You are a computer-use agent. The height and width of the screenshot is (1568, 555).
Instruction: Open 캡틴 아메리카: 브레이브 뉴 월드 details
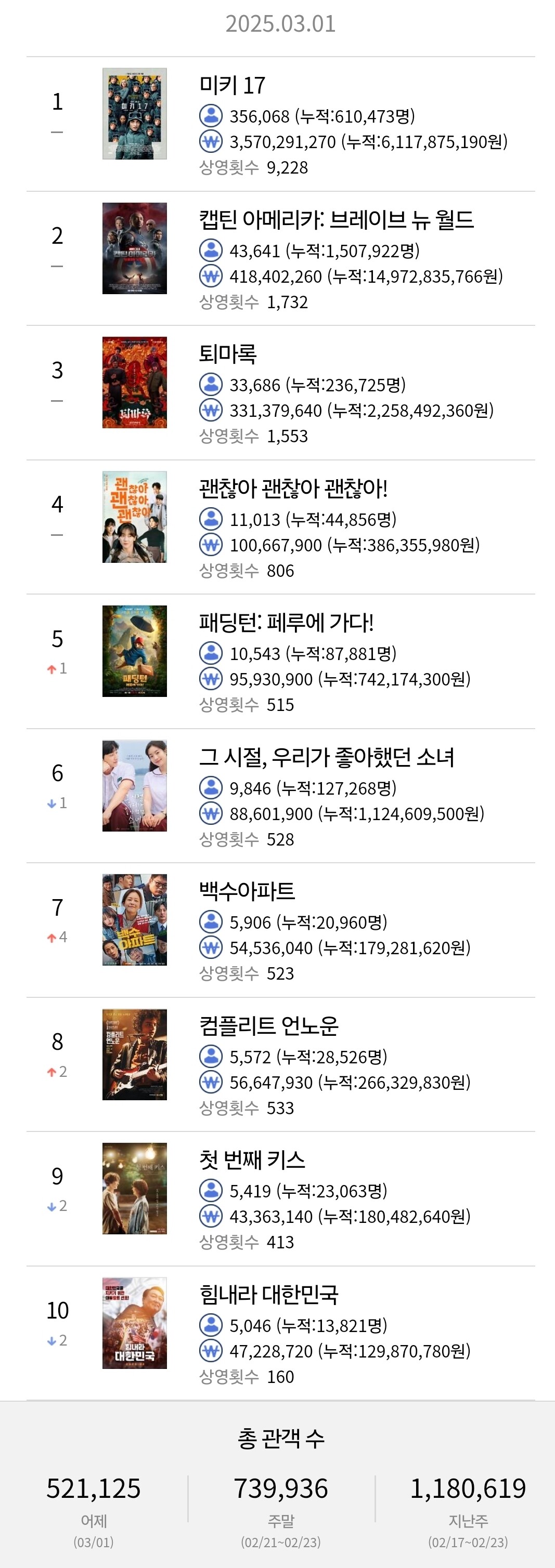click(x=280, y=259)
